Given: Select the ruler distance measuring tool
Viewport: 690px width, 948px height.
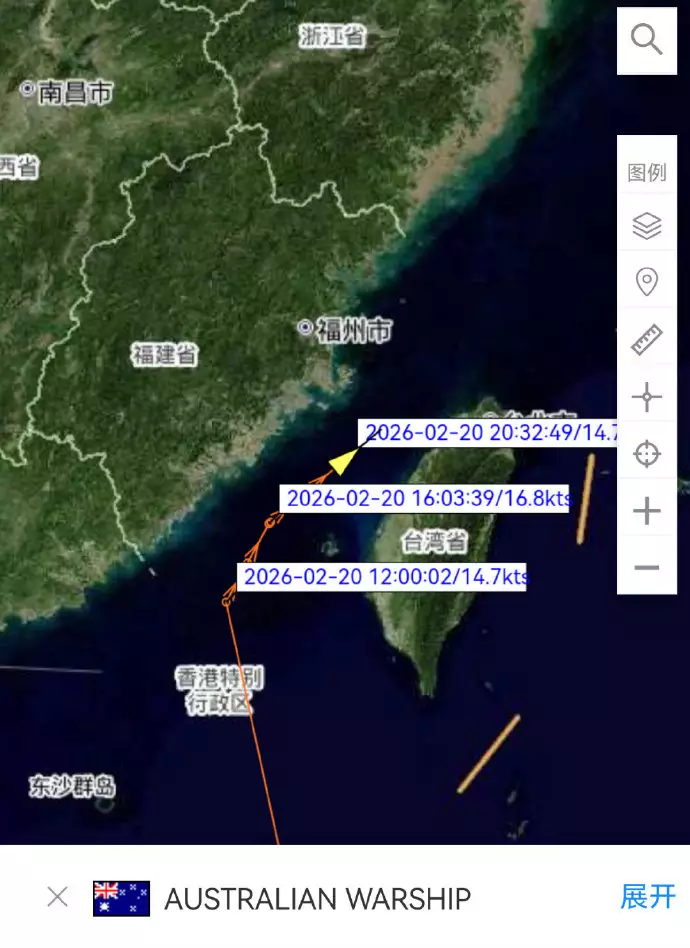Looking at the screenshot, I should 646,339.
